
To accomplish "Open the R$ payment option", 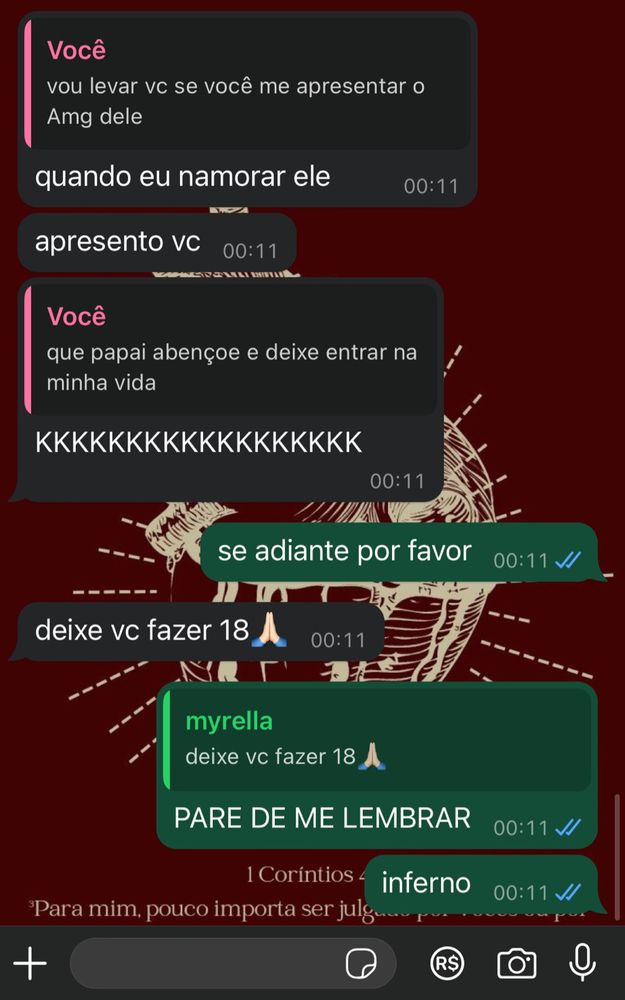I will pyautogui.click(x=447, y=963).
